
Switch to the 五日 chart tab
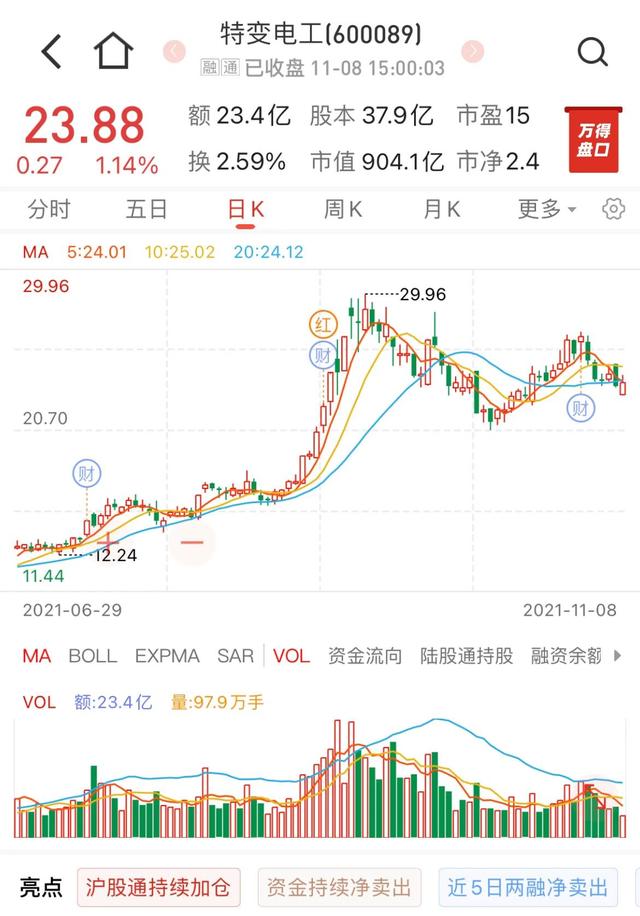pyautogui.click(x=147, y=209)
